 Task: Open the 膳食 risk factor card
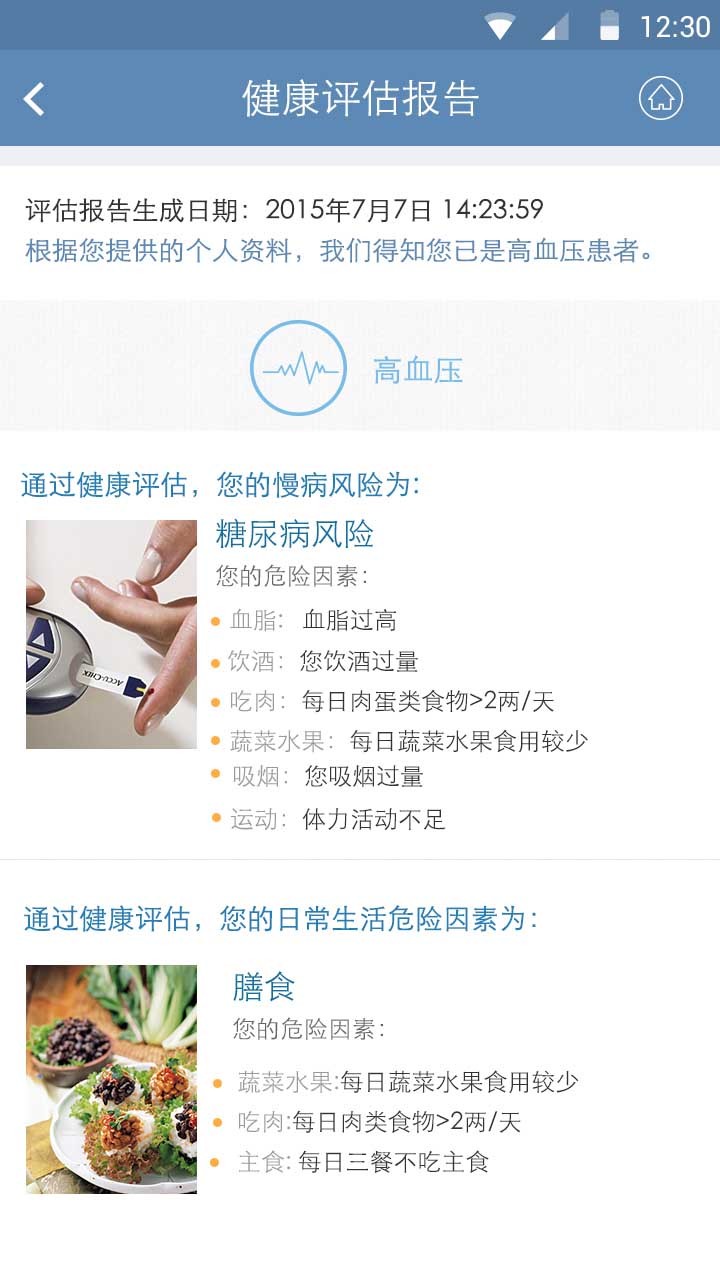click(x=264, y=987)
